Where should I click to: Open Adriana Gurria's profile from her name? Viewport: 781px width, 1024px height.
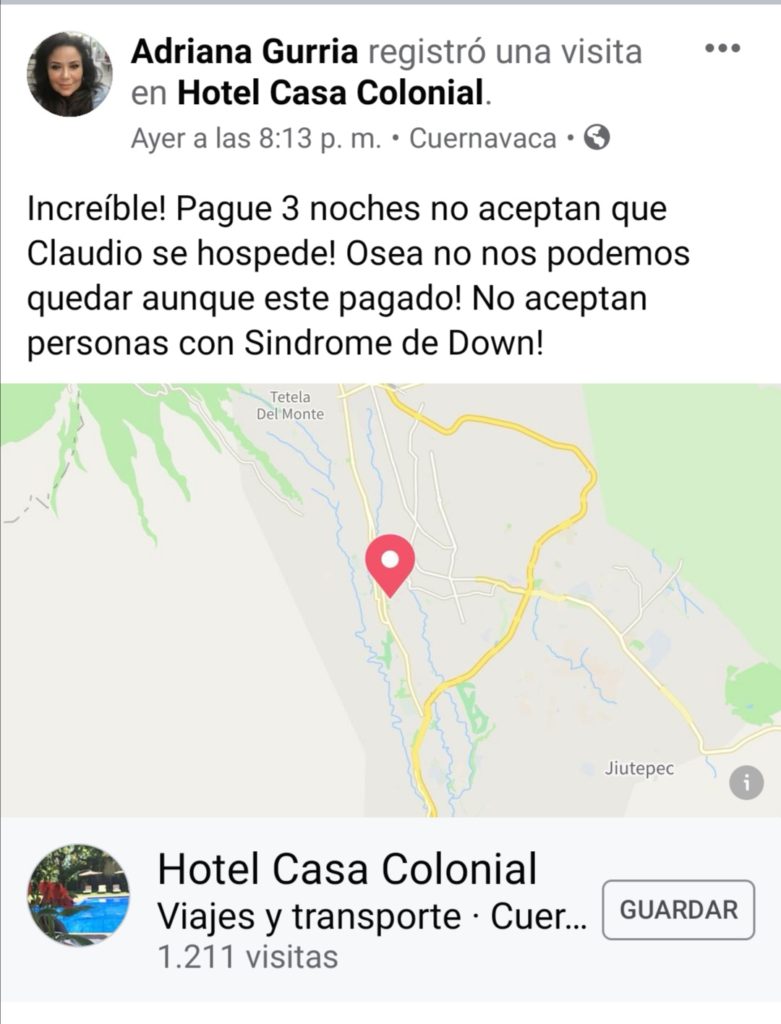(244, 51)
